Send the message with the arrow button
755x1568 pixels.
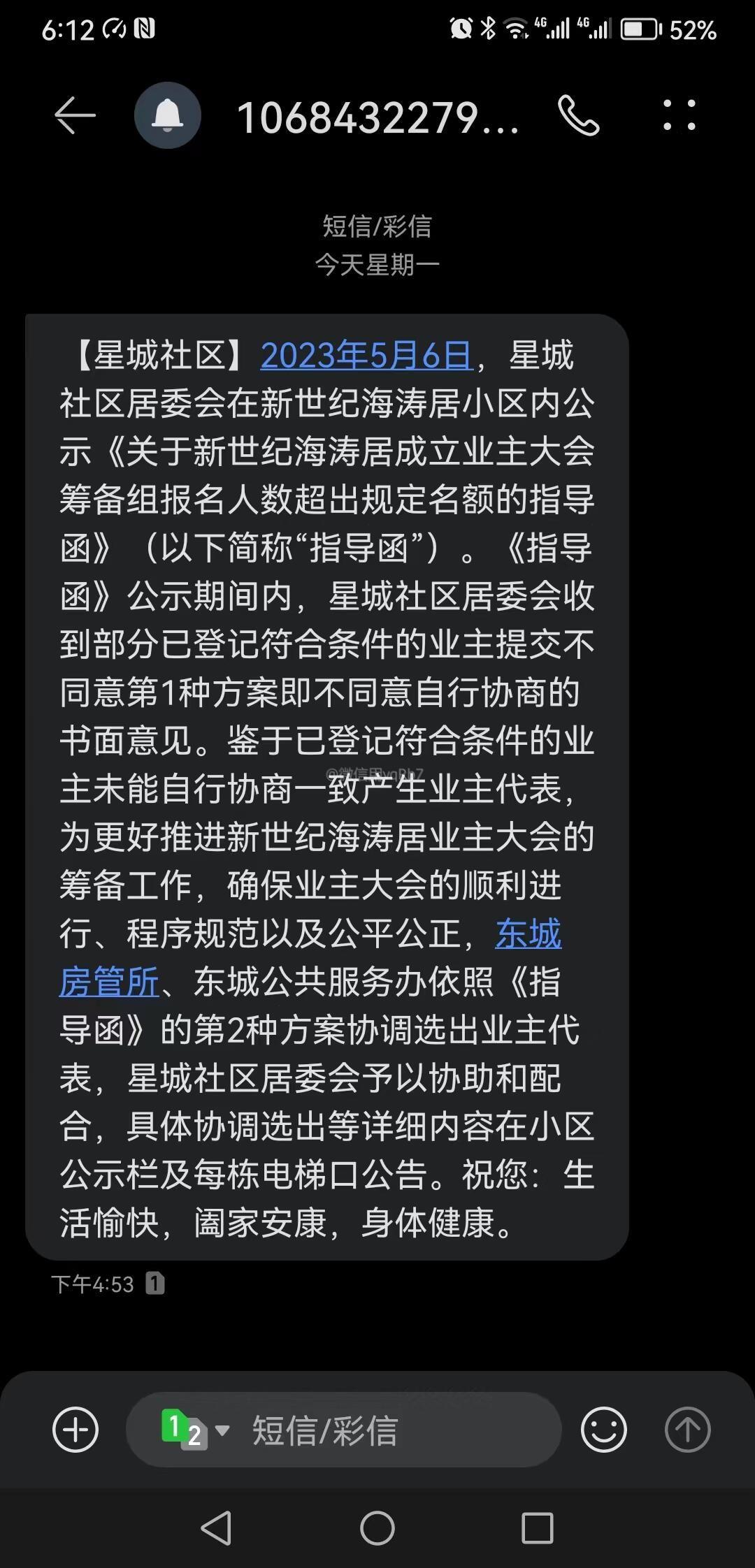(687, 1430)
